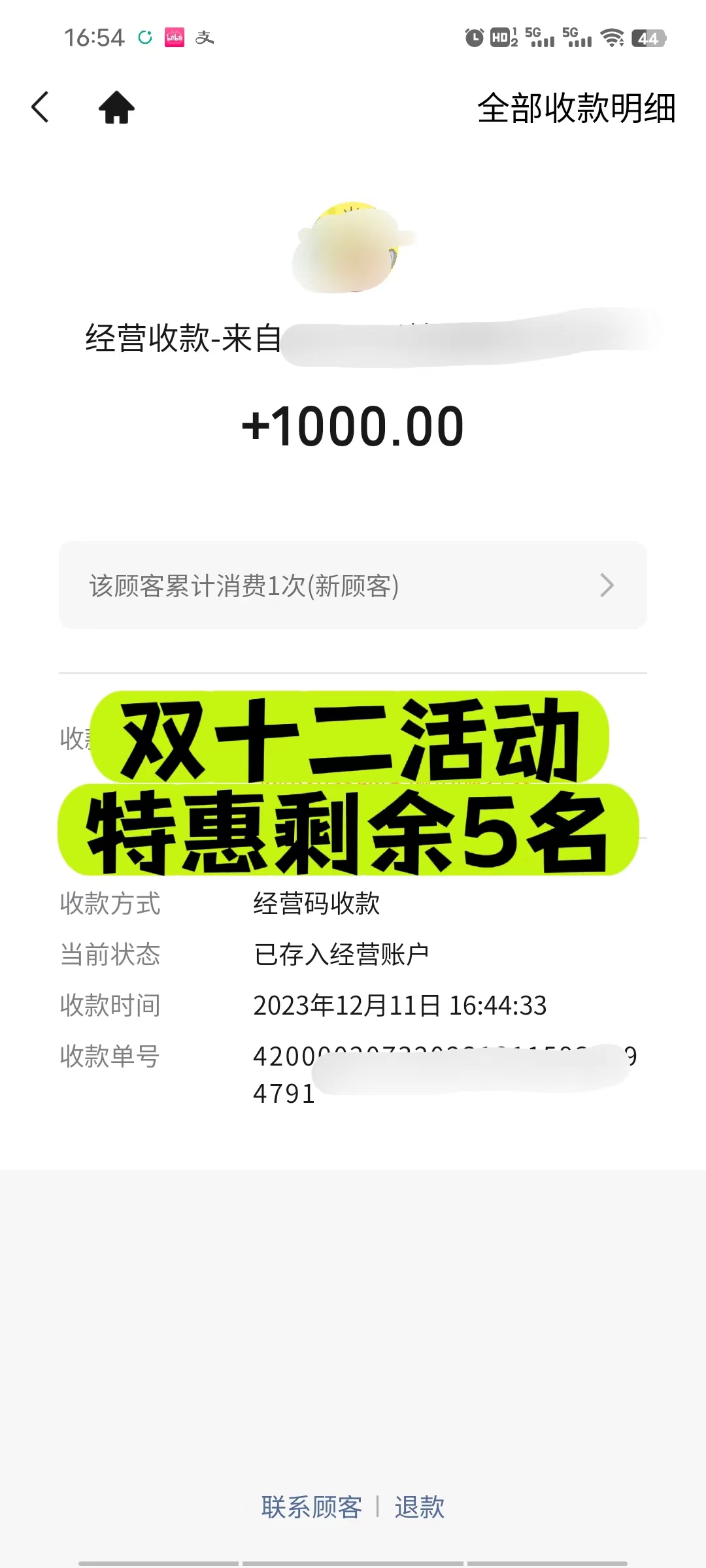This screenshot has height=1568, width=706.
Task: Select 退款 to refund this payment
Action: pos(419,1508)
